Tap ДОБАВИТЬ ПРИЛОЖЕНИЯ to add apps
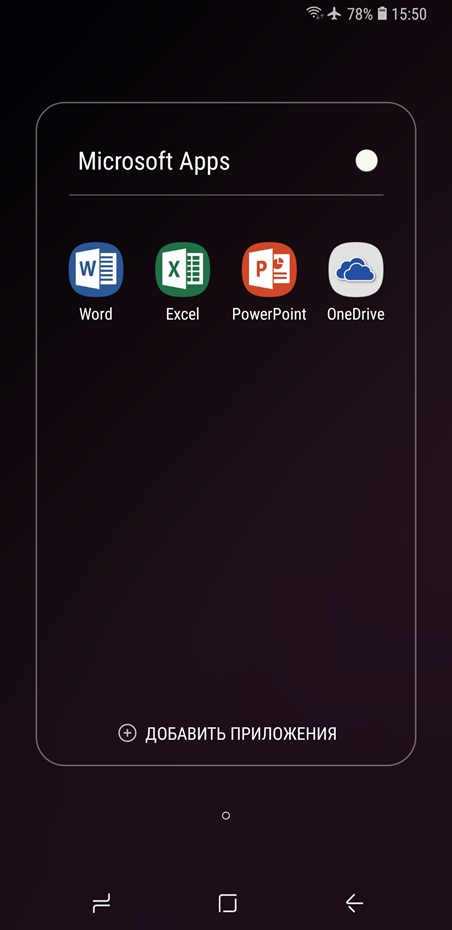The width and height of the screenshot is (452, 930). pyautogui.click(x=227, y=734)
